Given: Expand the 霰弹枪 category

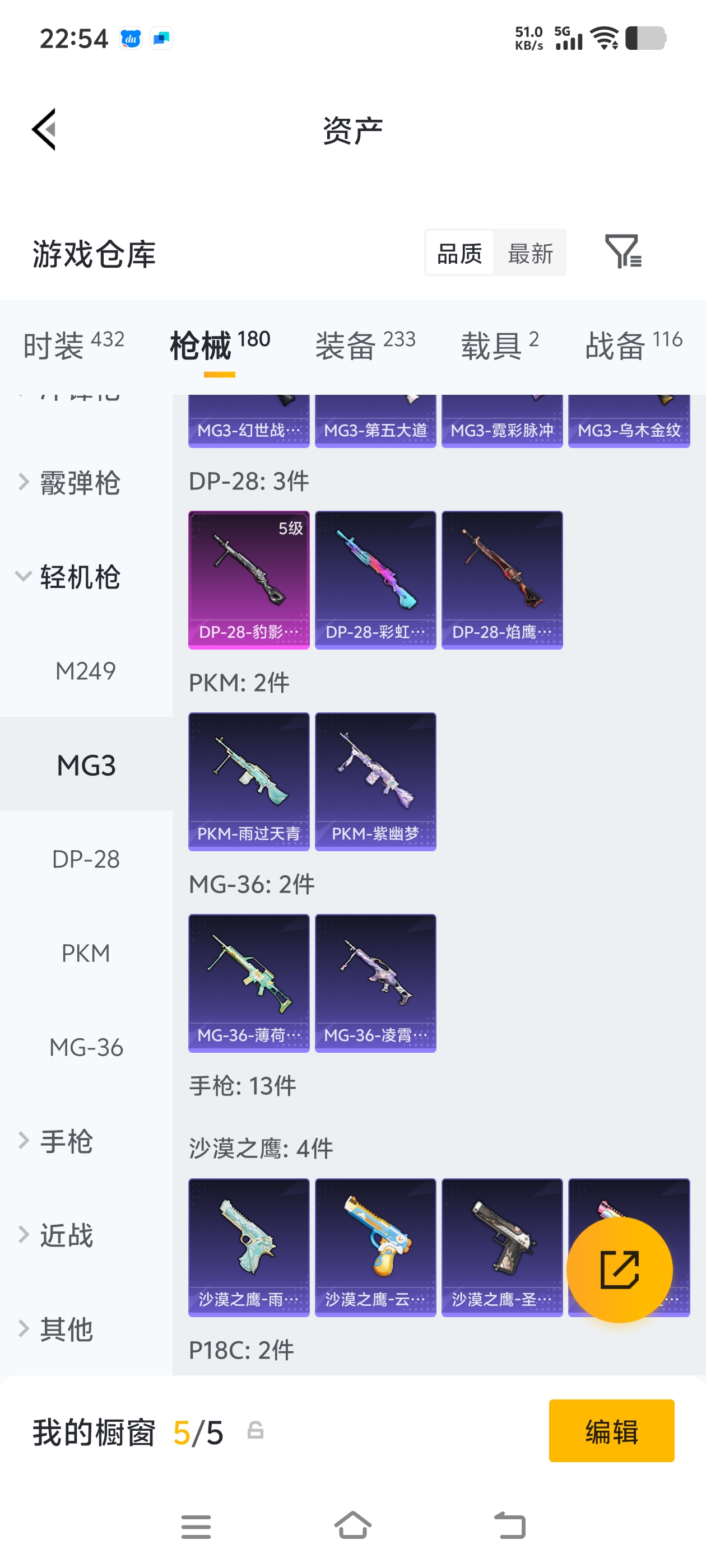Looking at the screenshot, I should (x=79, y=483).
